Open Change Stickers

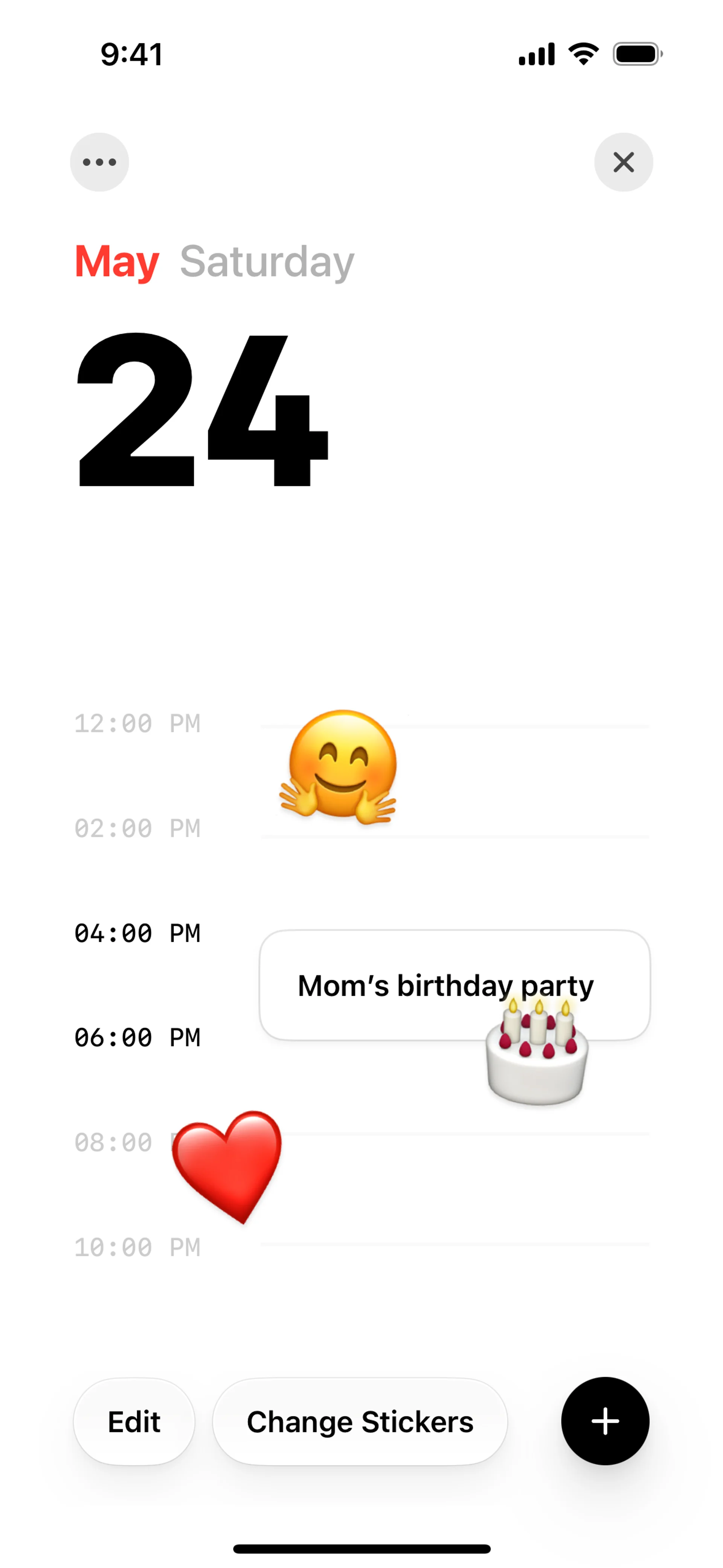click(x=360, y=1422)
